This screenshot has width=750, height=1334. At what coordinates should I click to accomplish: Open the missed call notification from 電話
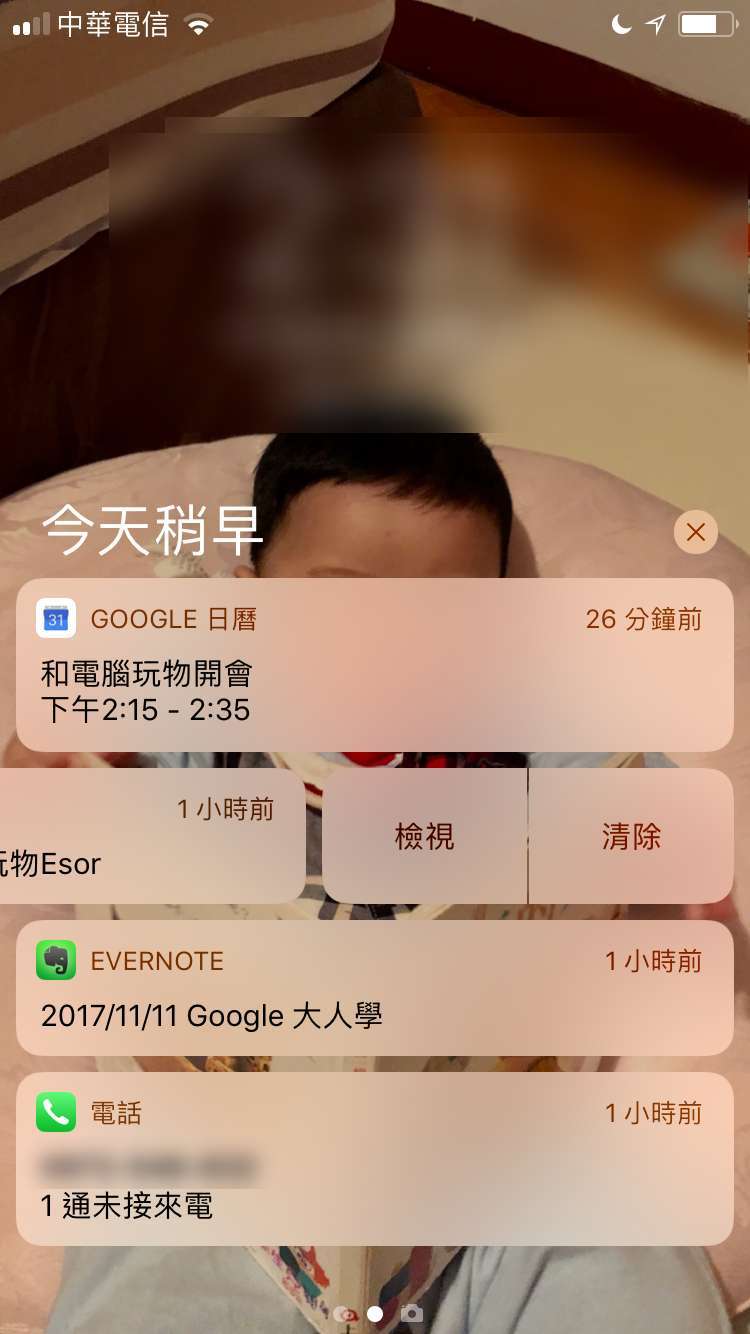[x=375, y=1159]
